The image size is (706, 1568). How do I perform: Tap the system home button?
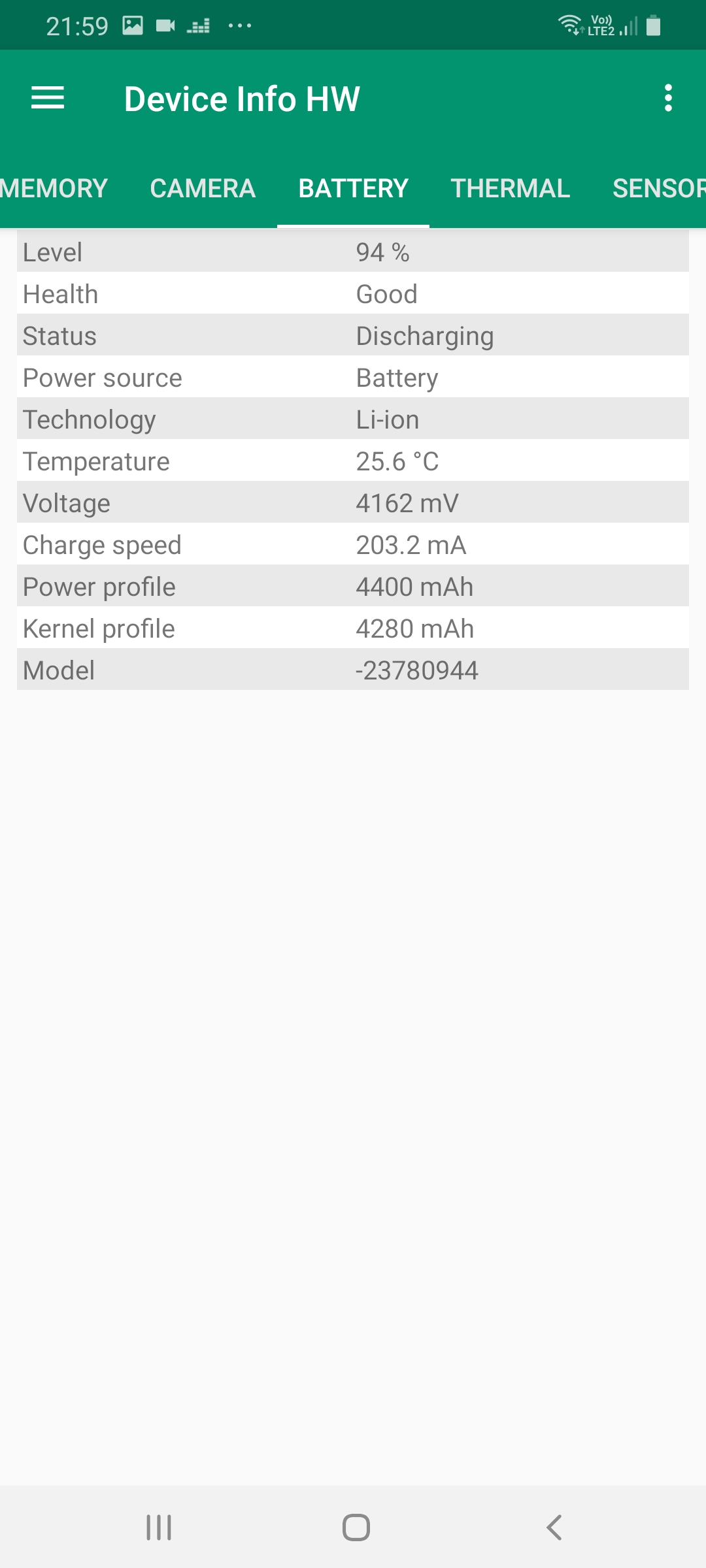[356, 1527]
